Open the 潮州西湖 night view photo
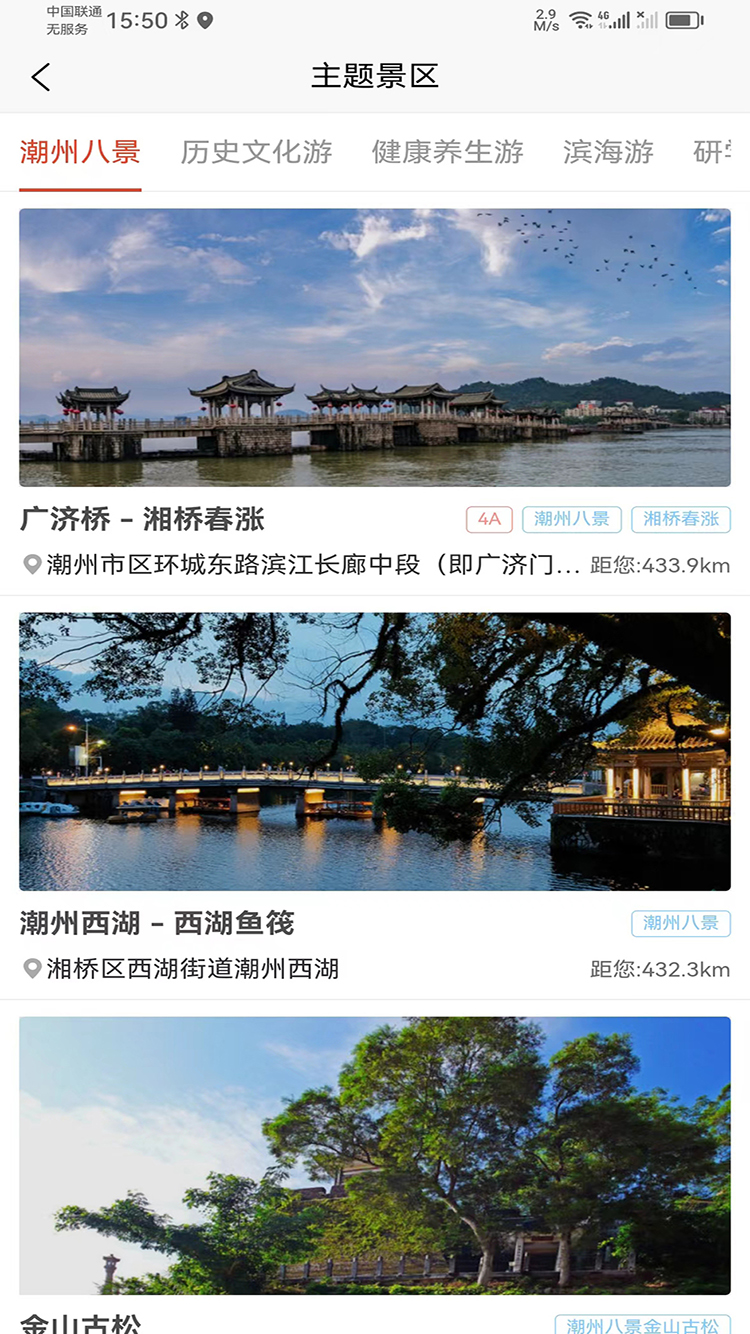This screenshot has width=750, height=1334. [x=375, y=751]
